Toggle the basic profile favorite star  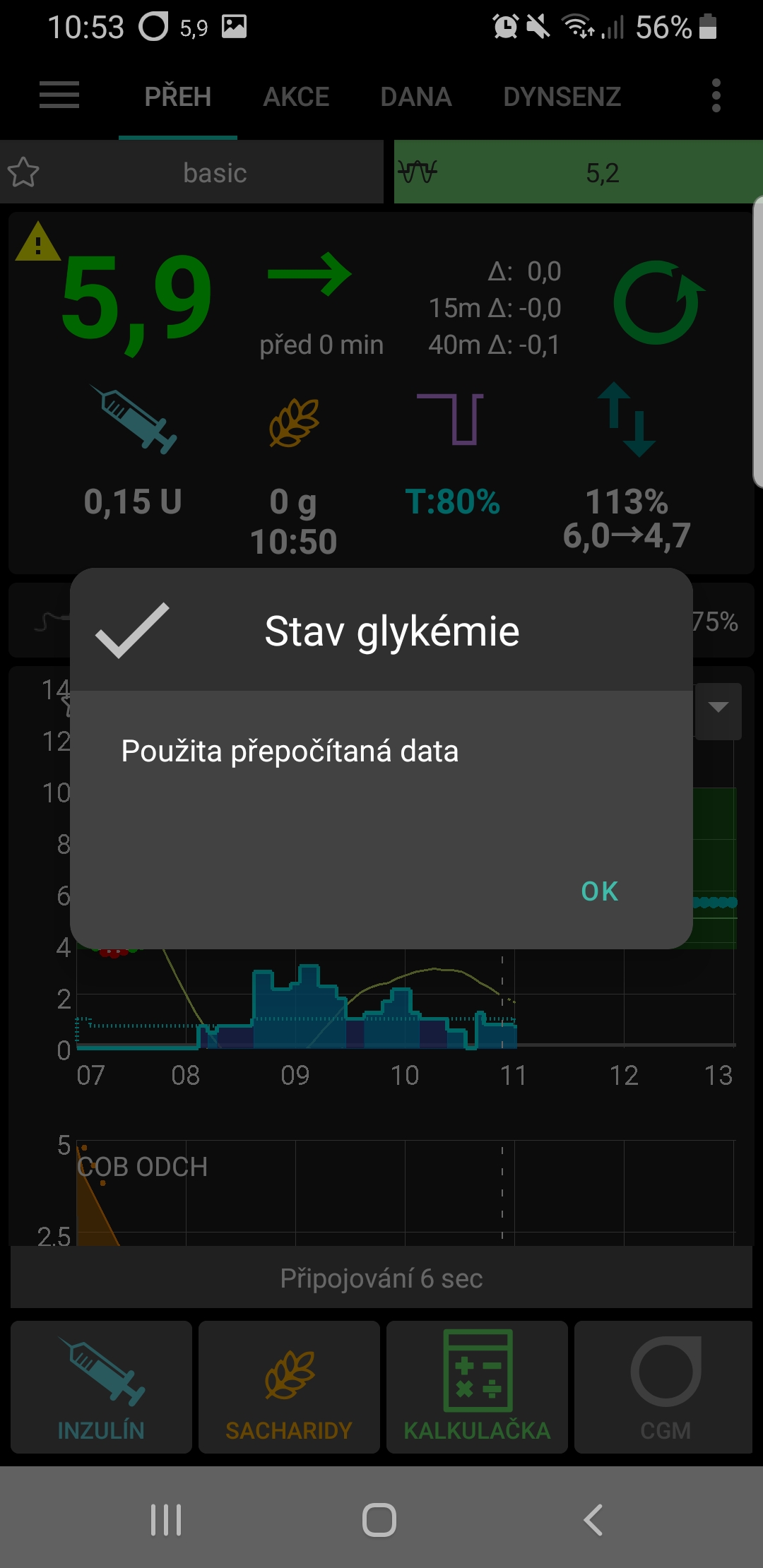coord(25,171)
